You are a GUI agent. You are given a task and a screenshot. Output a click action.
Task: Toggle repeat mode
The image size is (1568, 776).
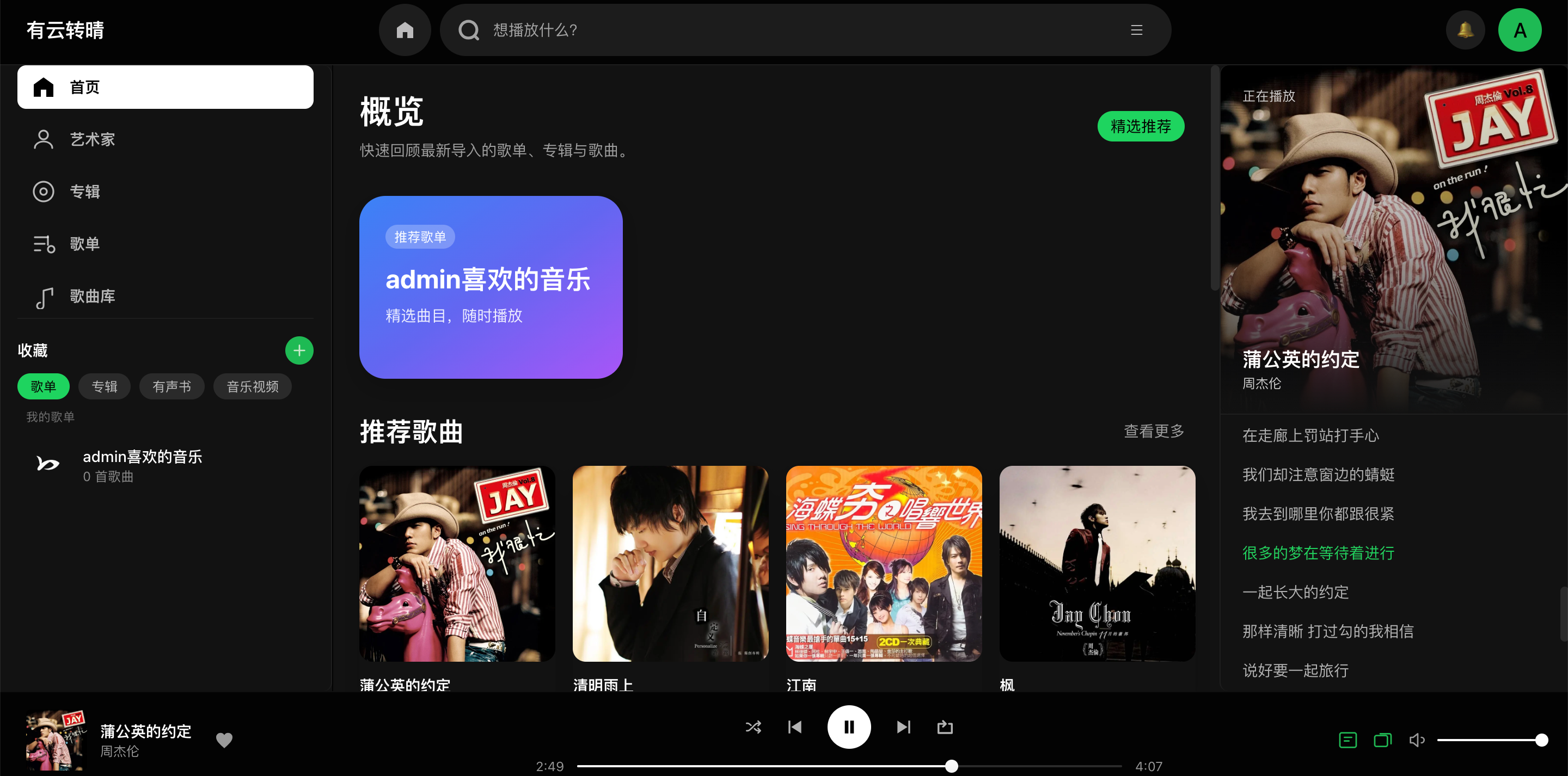pos(945,726)
